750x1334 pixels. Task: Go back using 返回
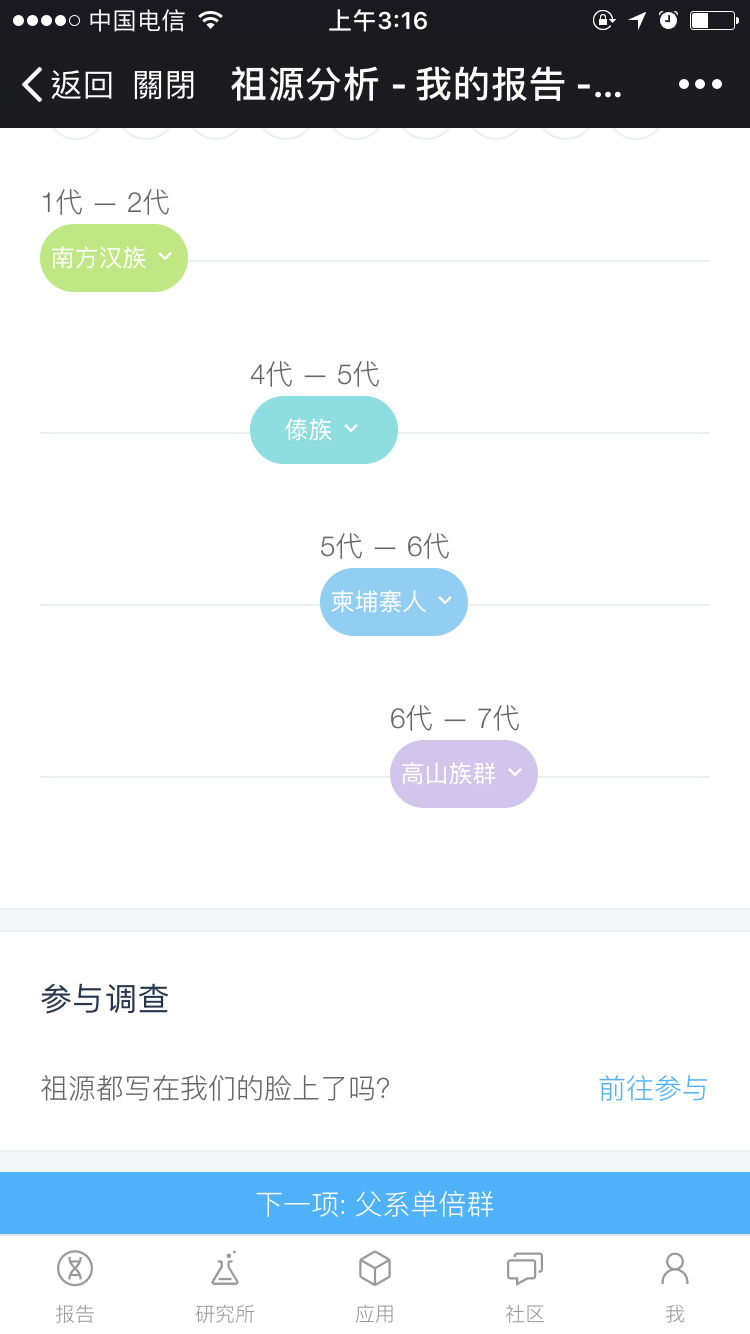tap(66, 85)
